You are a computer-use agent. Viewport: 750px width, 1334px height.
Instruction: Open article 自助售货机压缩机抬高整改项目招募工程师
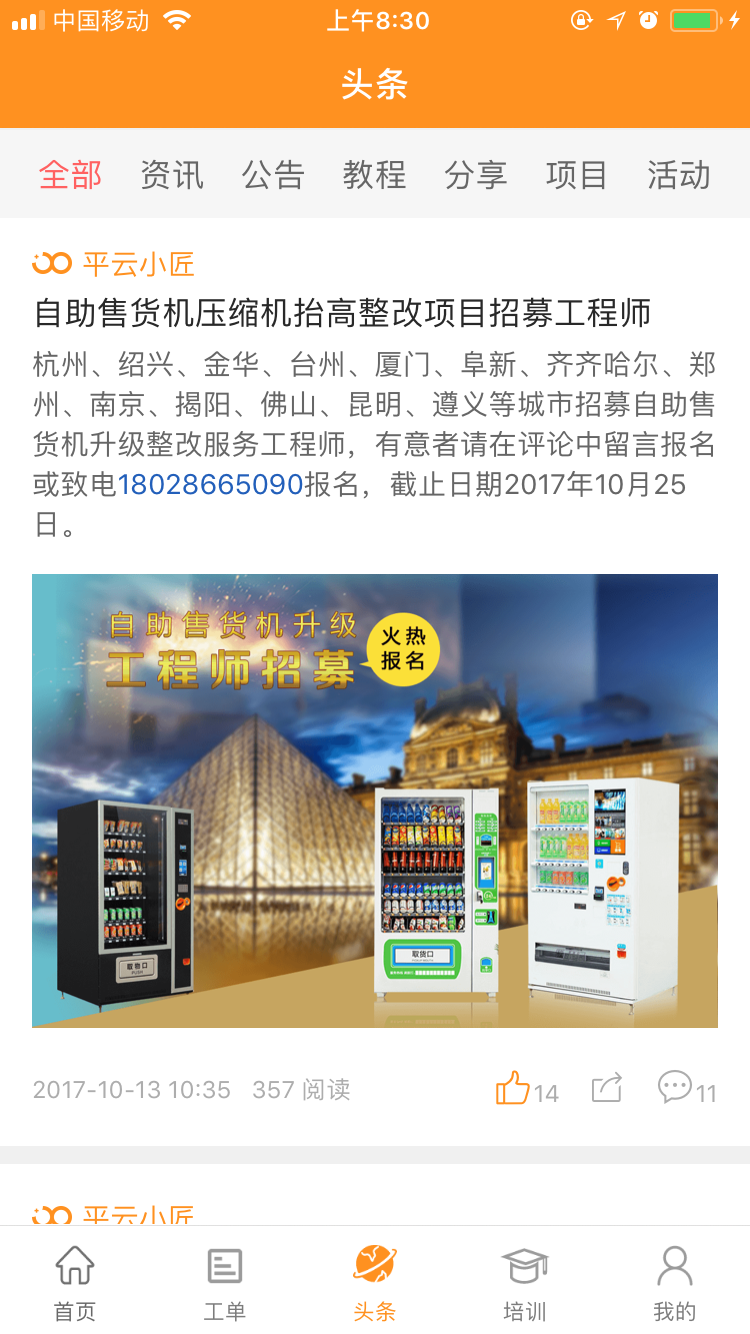342,313
